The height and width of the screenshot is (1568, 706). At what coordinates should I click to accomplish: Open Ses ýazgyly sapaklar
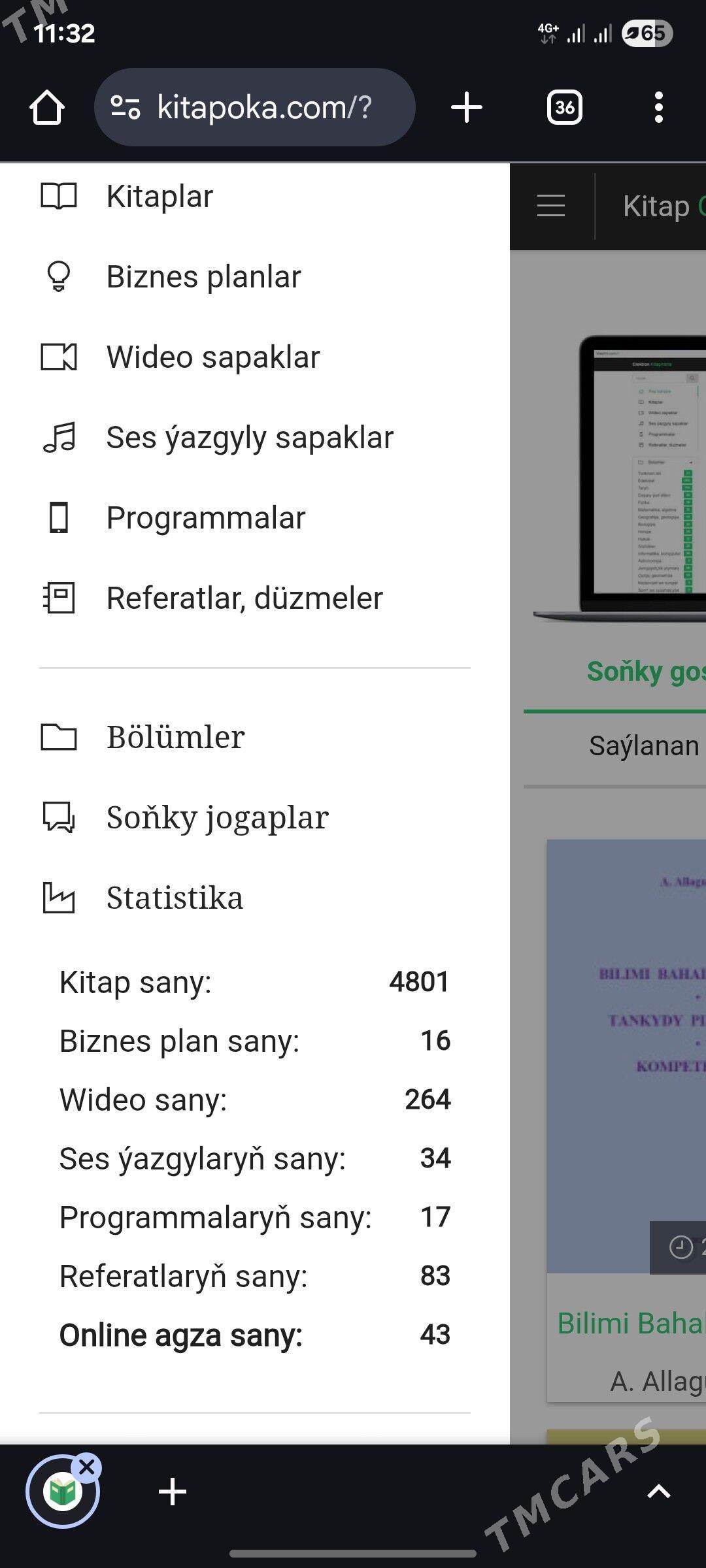(x=249, y=438)
